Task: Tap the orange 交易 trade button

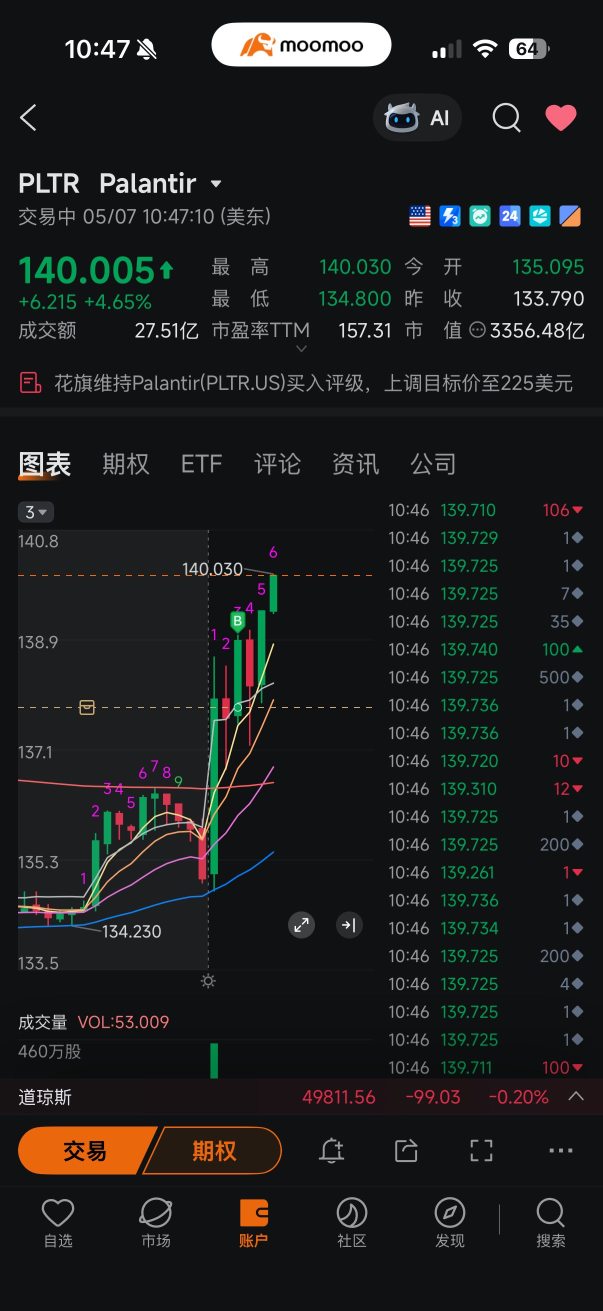Action: pos(87,1150)
